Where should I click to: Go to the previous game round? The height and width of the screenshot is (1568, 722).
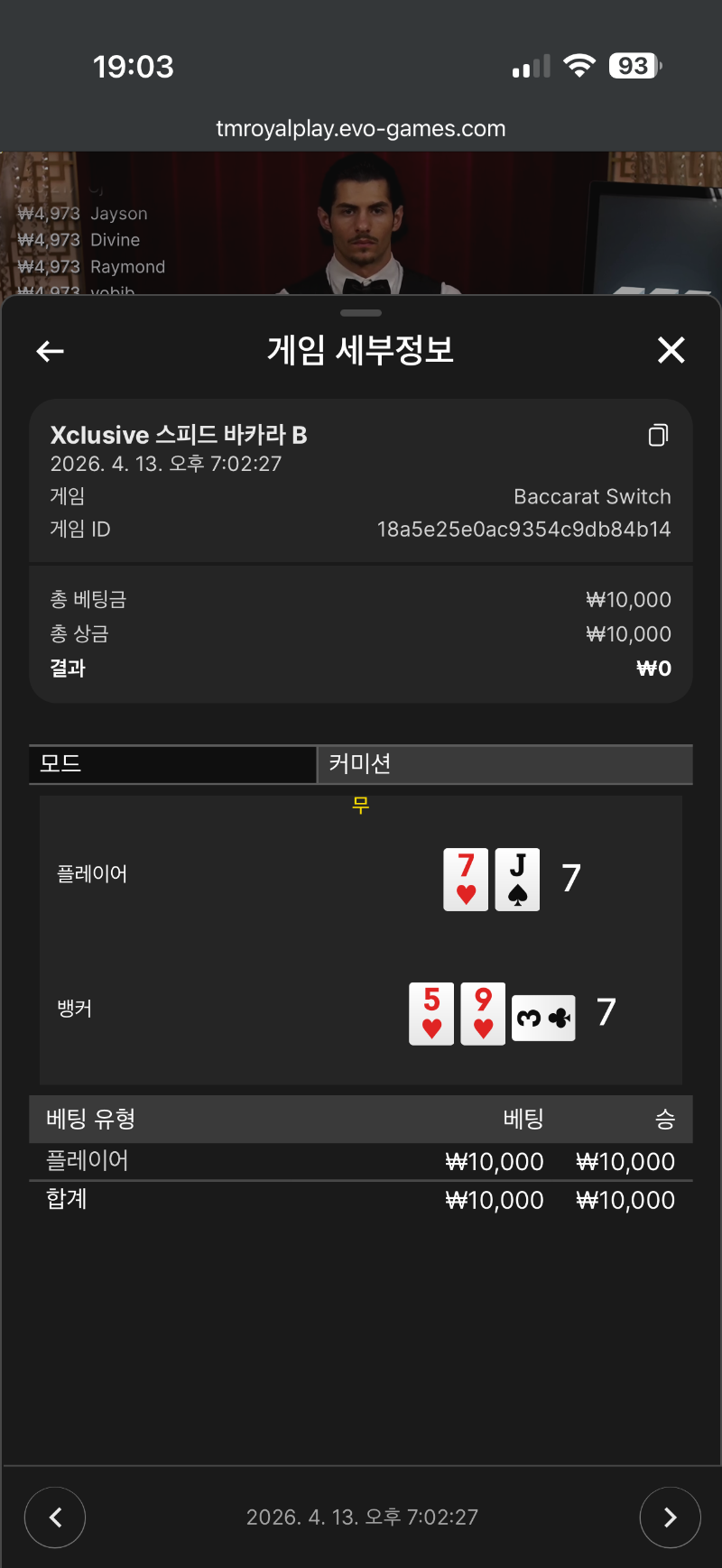point(55,1517)
